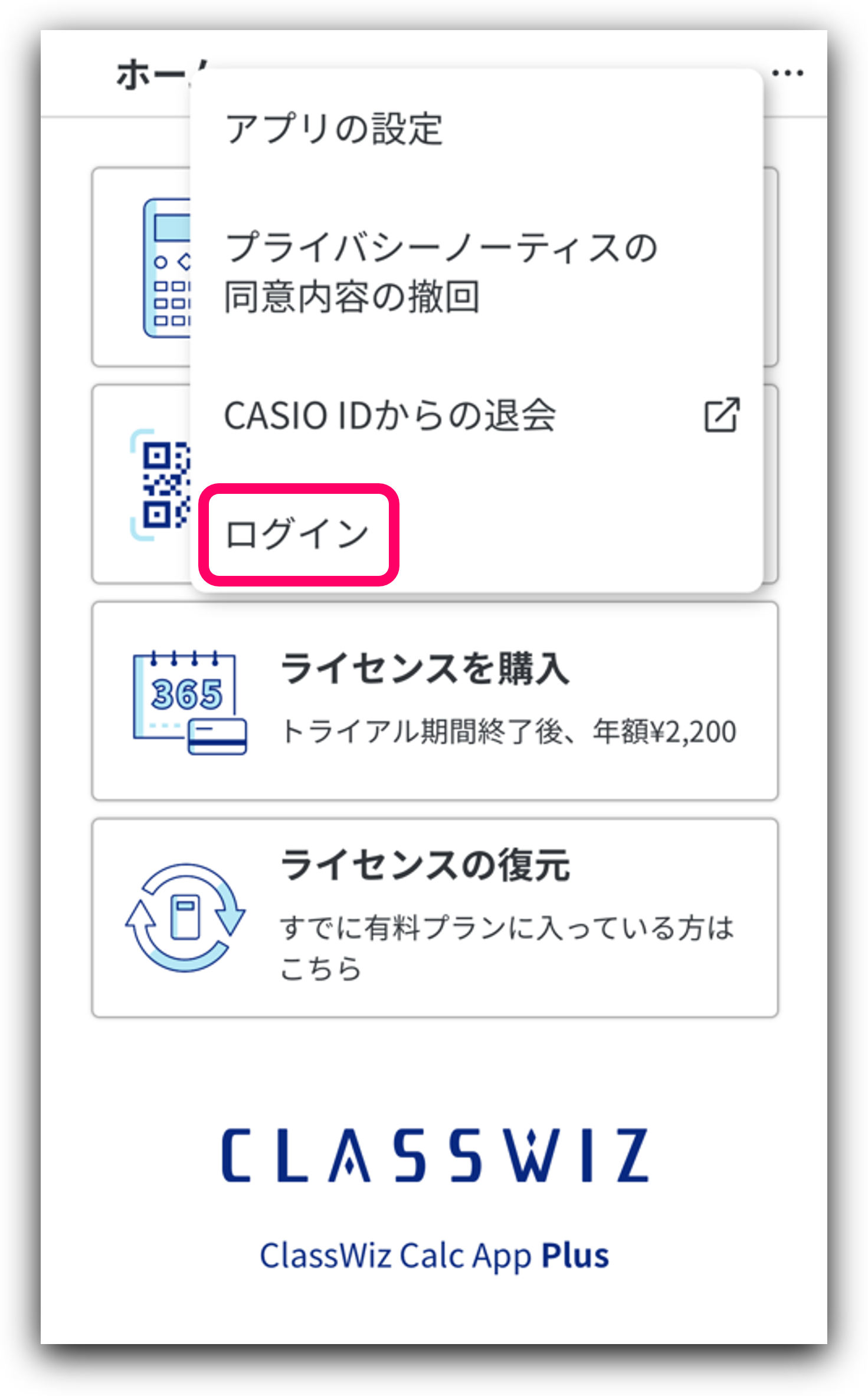
Task: Open アプリの設定 from the menu
Action: coord(334,129)
